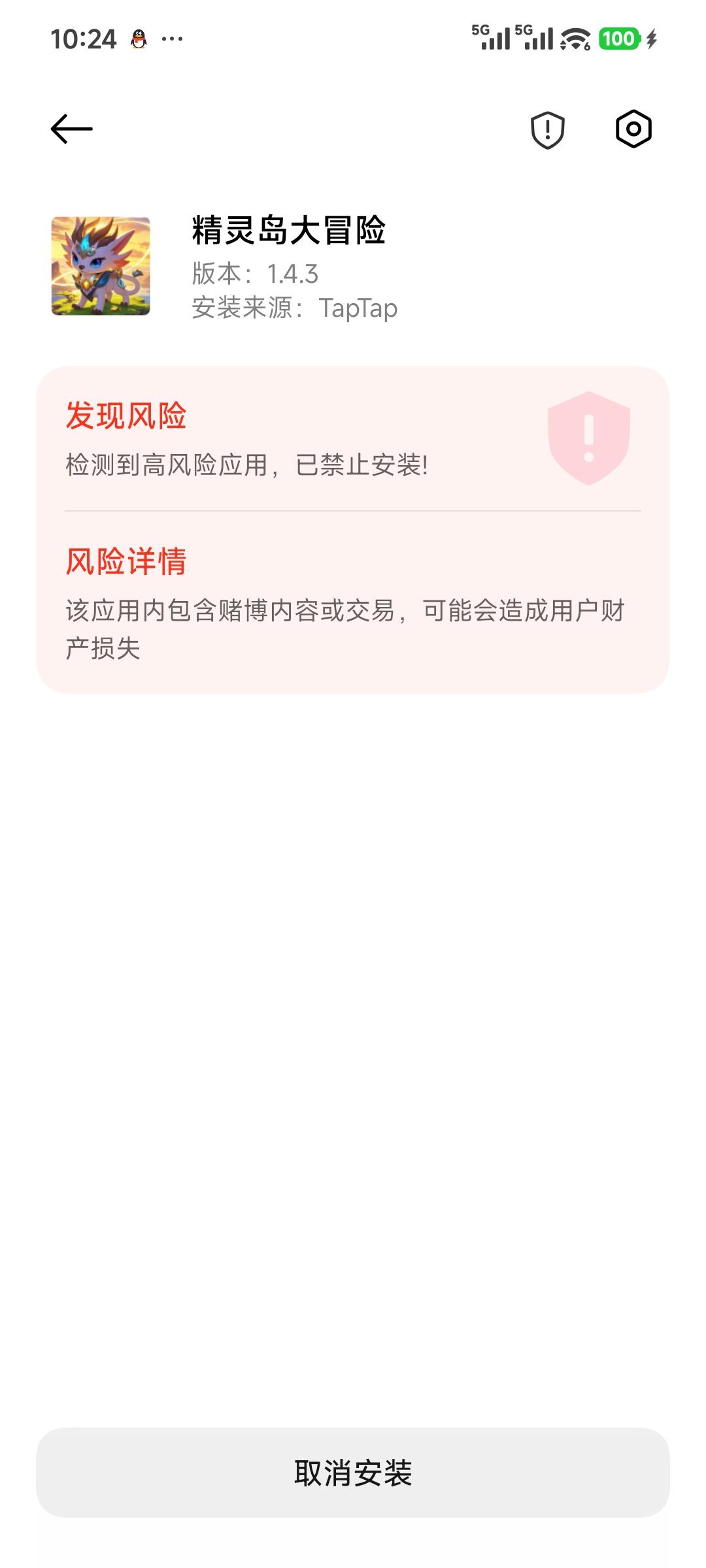Open the report risk shield icon
The image size is (706, 1568).
(x=546, y=129)
